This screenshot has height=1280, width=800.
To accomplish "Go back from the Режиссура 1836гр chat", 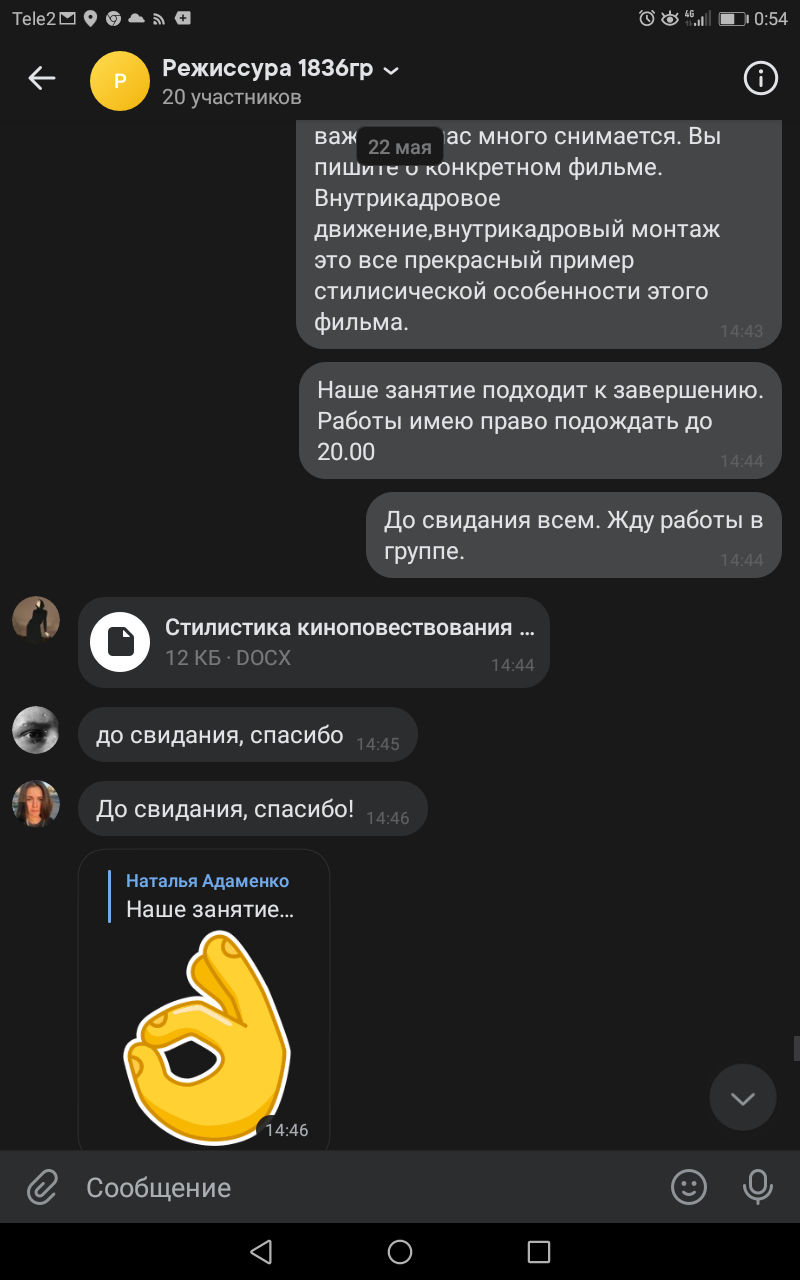I will tap(42, 78).
